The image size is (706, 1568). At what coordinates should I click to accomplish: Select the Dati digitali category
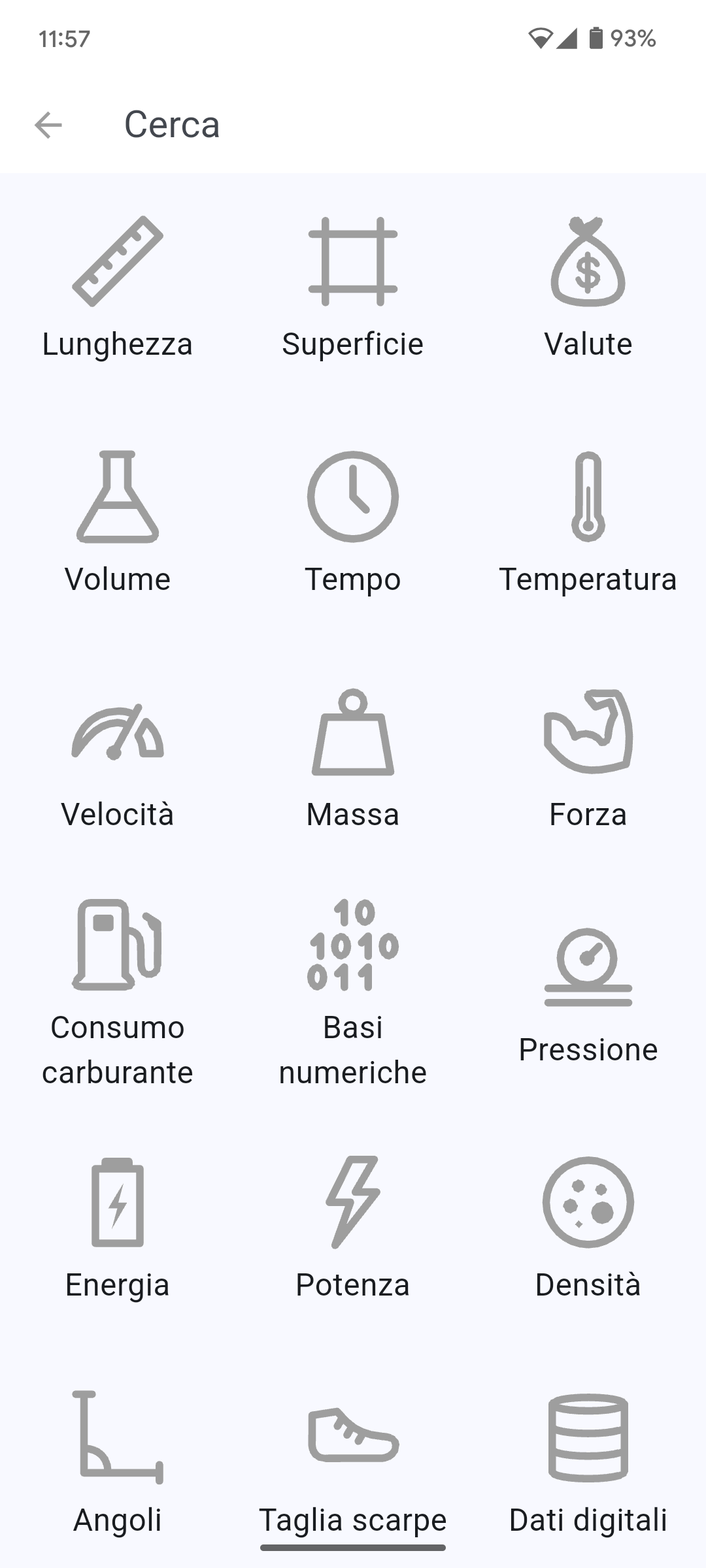588,1463
